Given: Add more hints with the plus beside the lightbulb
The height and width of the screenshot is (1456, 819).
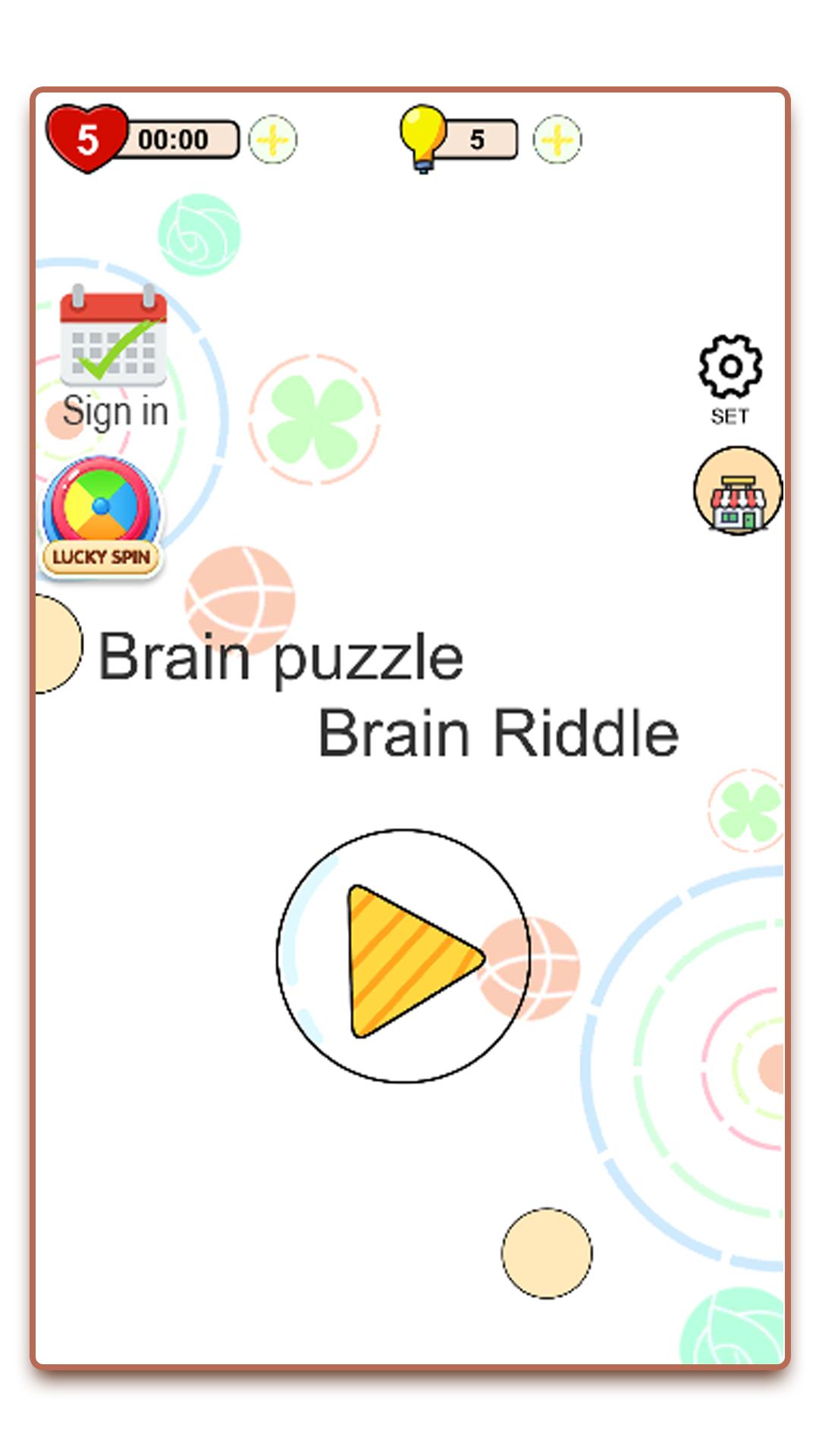Looking at the screenshot, I should [557, 140].
